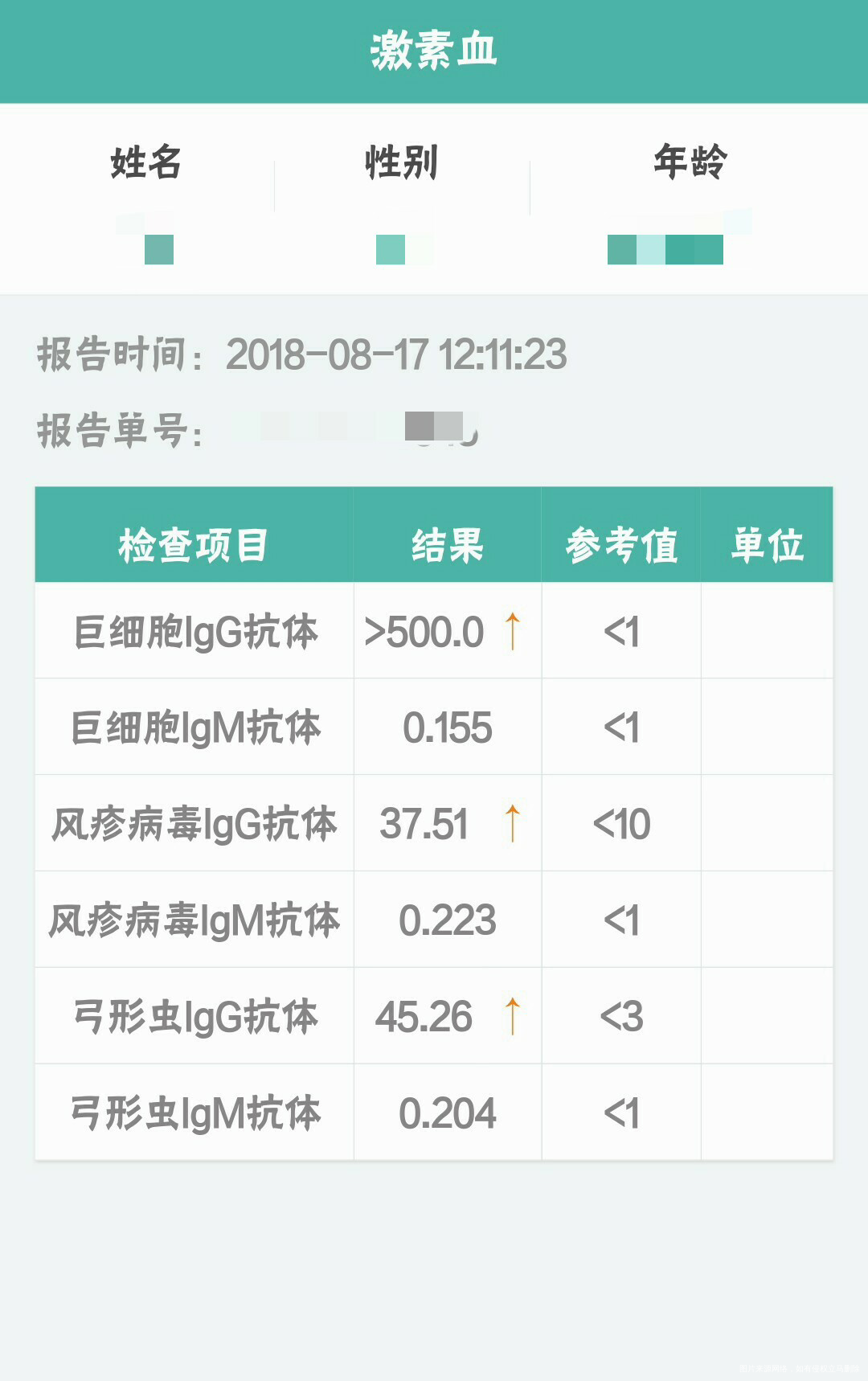Click the up arrow beside 风疹病毒IgG抗体 result
The image size is (868, 1381).
tap(514, 822)
